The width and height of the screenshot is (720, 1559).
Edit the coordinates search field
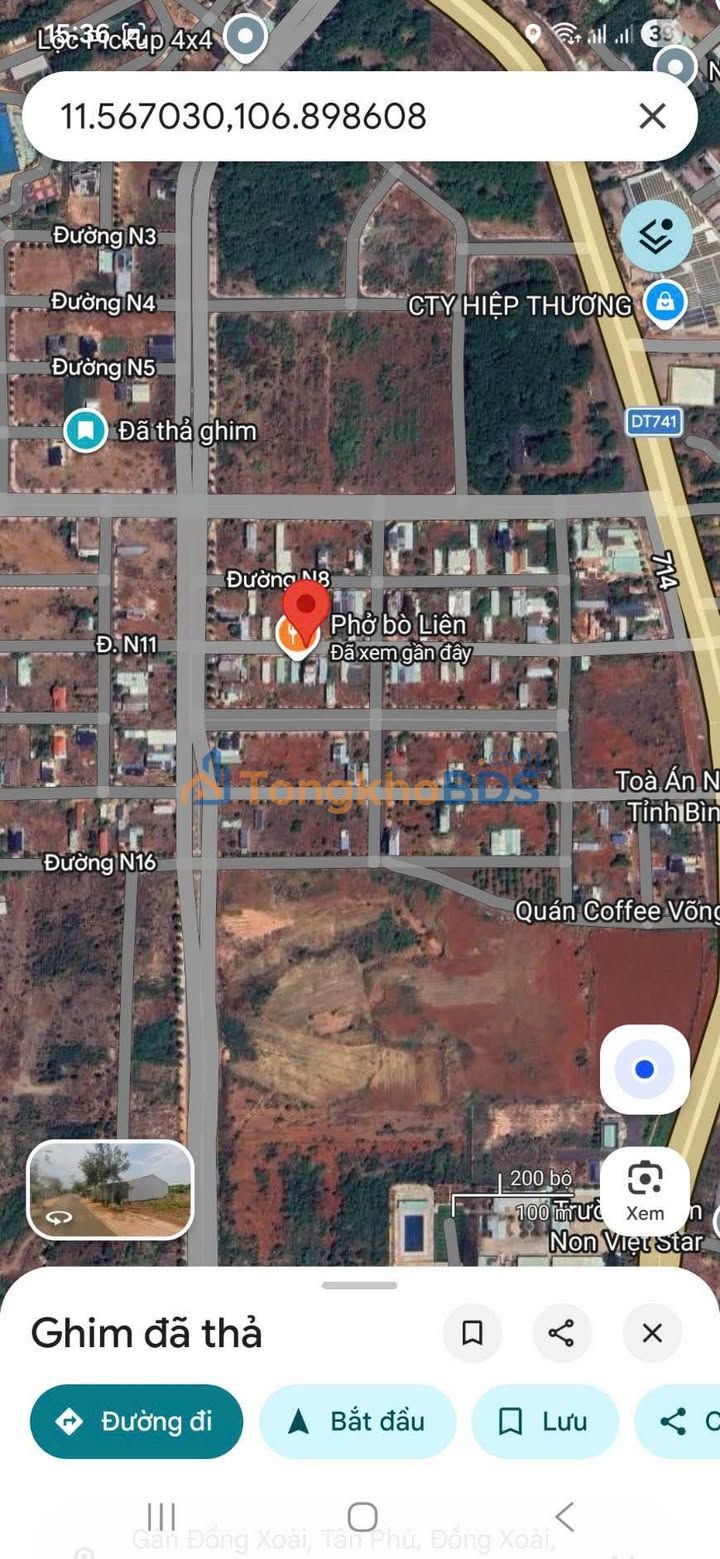click(x=300, y=117)
